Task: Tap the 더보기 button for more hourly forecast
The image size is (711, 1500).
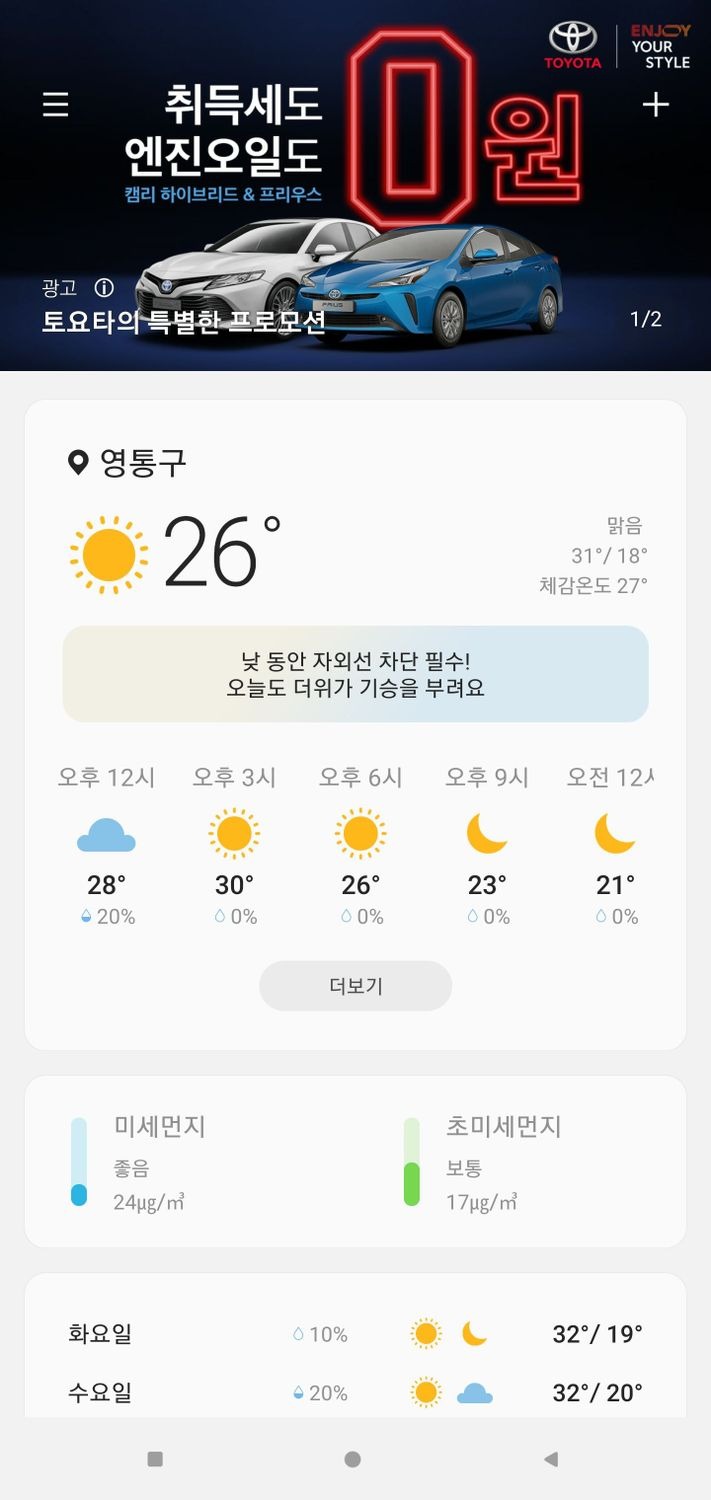Action: 355,986
